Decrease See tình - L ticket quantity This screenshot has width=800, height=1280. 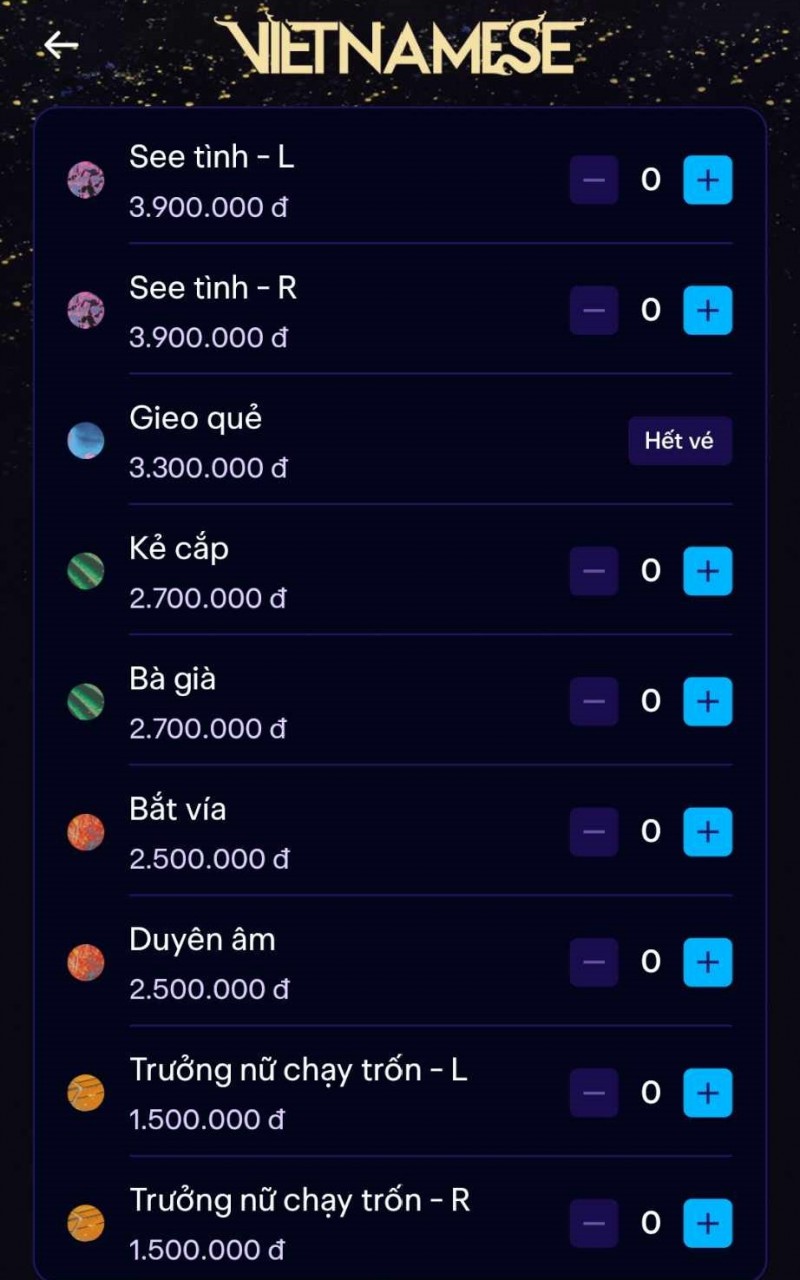click(x=594, y=181)
